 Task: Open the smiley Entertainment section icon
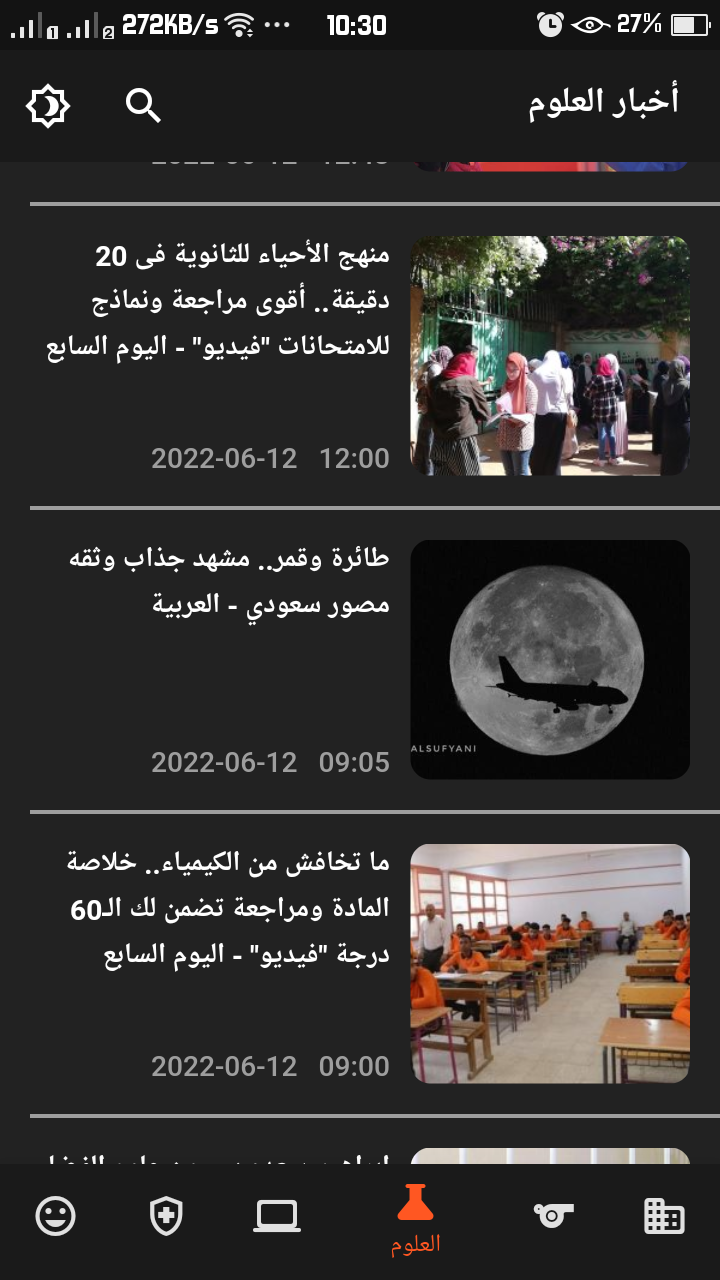pos(55,1216)
